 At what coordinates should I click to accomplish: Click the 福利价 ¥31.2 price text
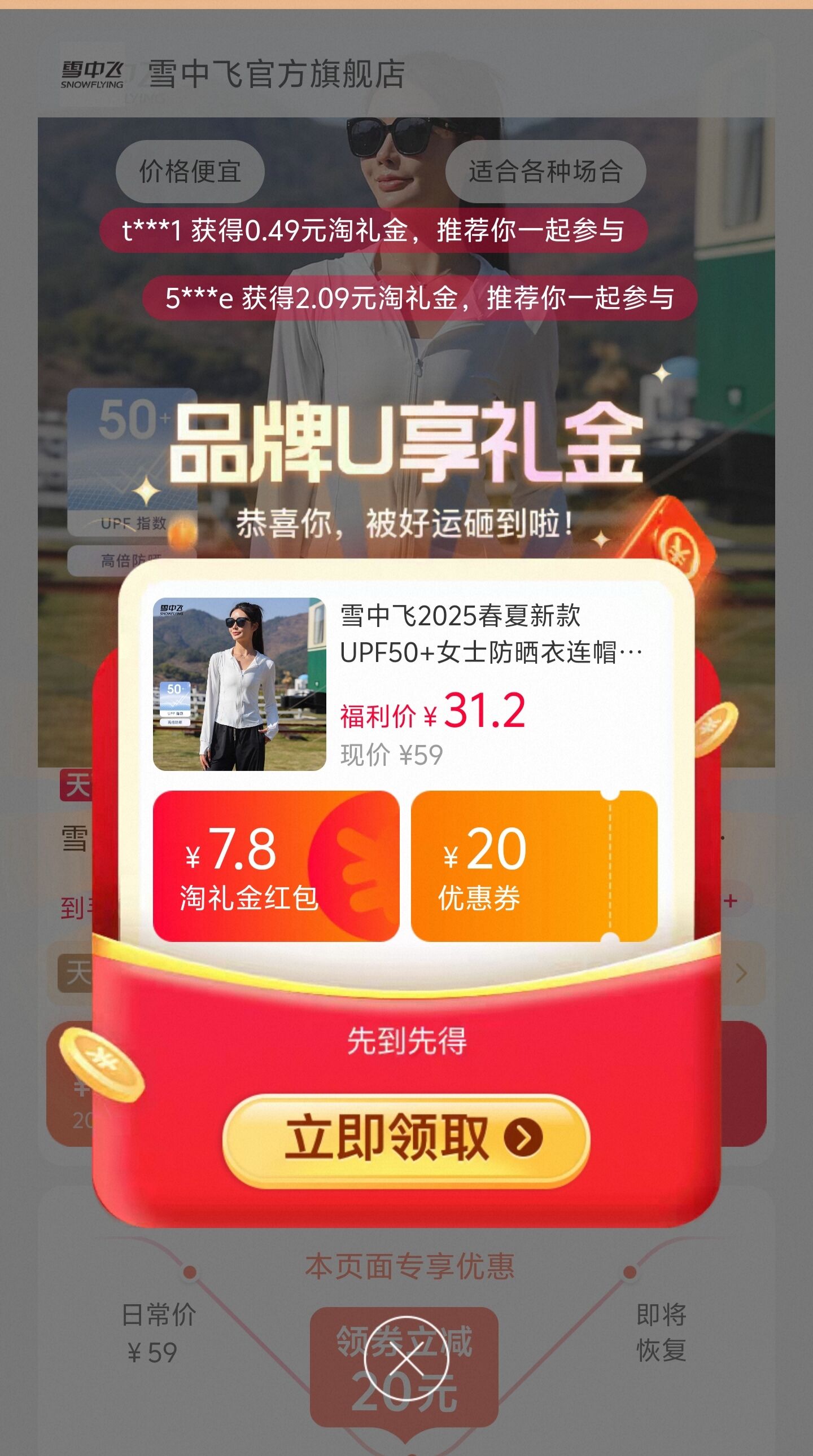pyautogui.click(x=435, y=714)
